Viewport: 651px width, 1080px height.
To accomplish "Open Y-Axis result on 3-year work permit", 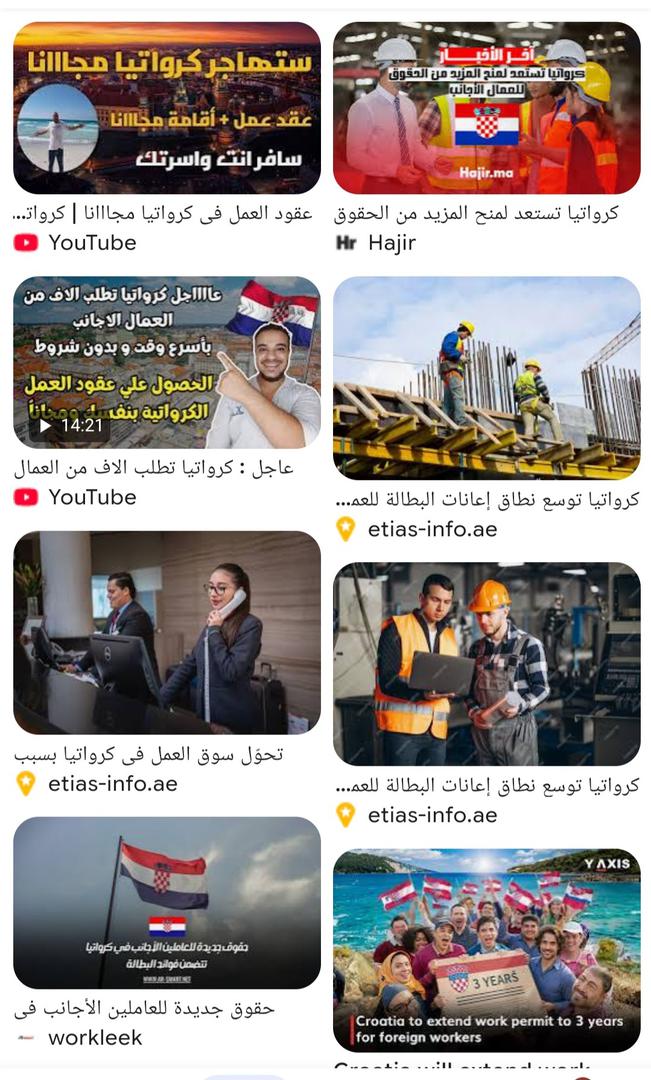I will (486, 950).
